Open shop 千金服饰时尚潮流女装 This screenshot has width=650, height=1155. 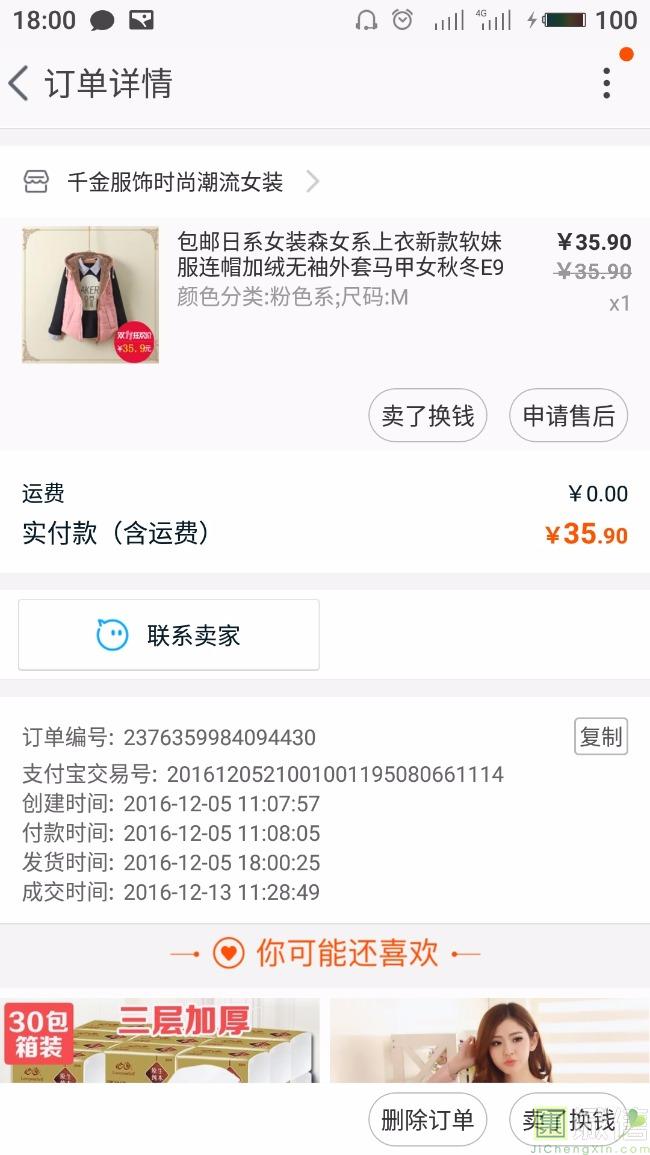[x=175, y=182]
